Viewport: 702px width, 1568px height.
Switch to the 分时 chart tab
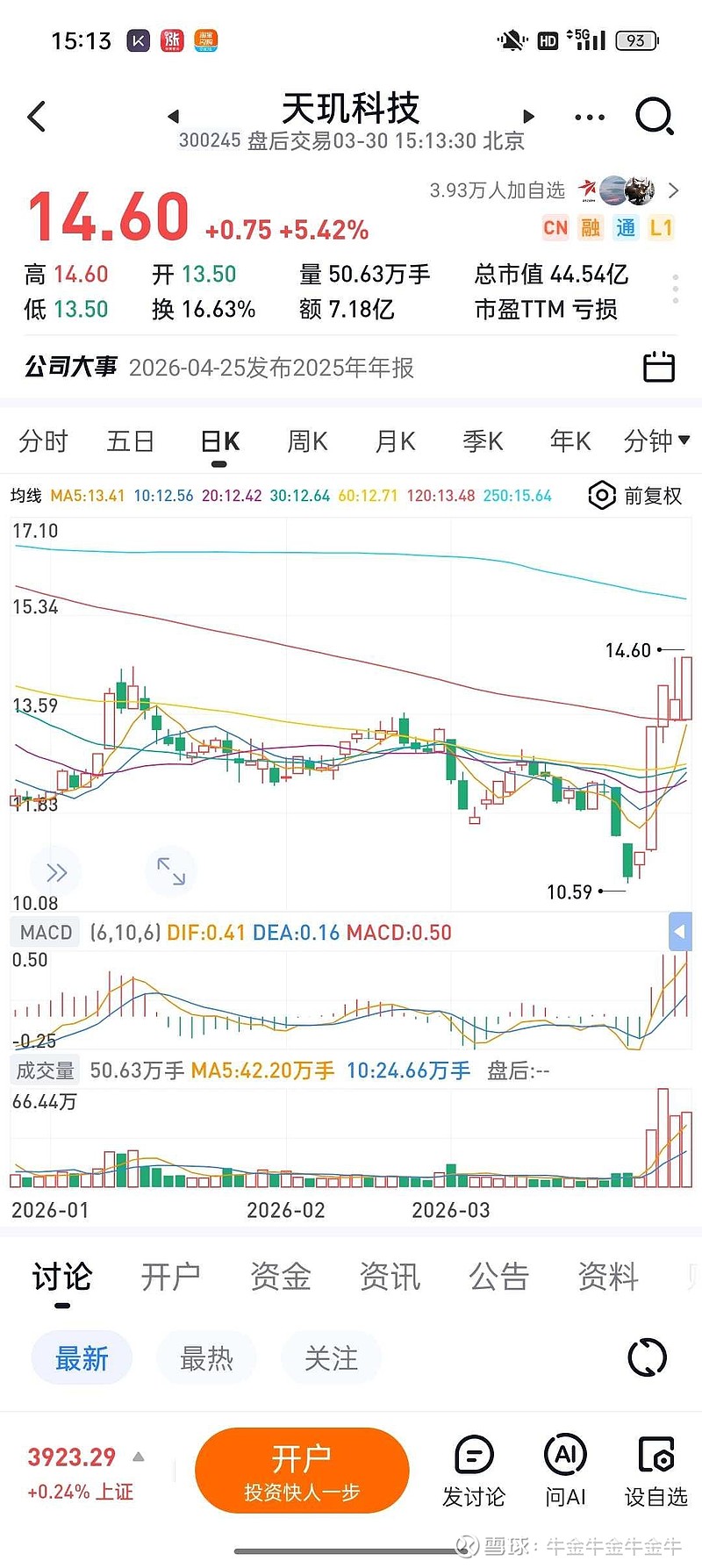tap(43, 441)
